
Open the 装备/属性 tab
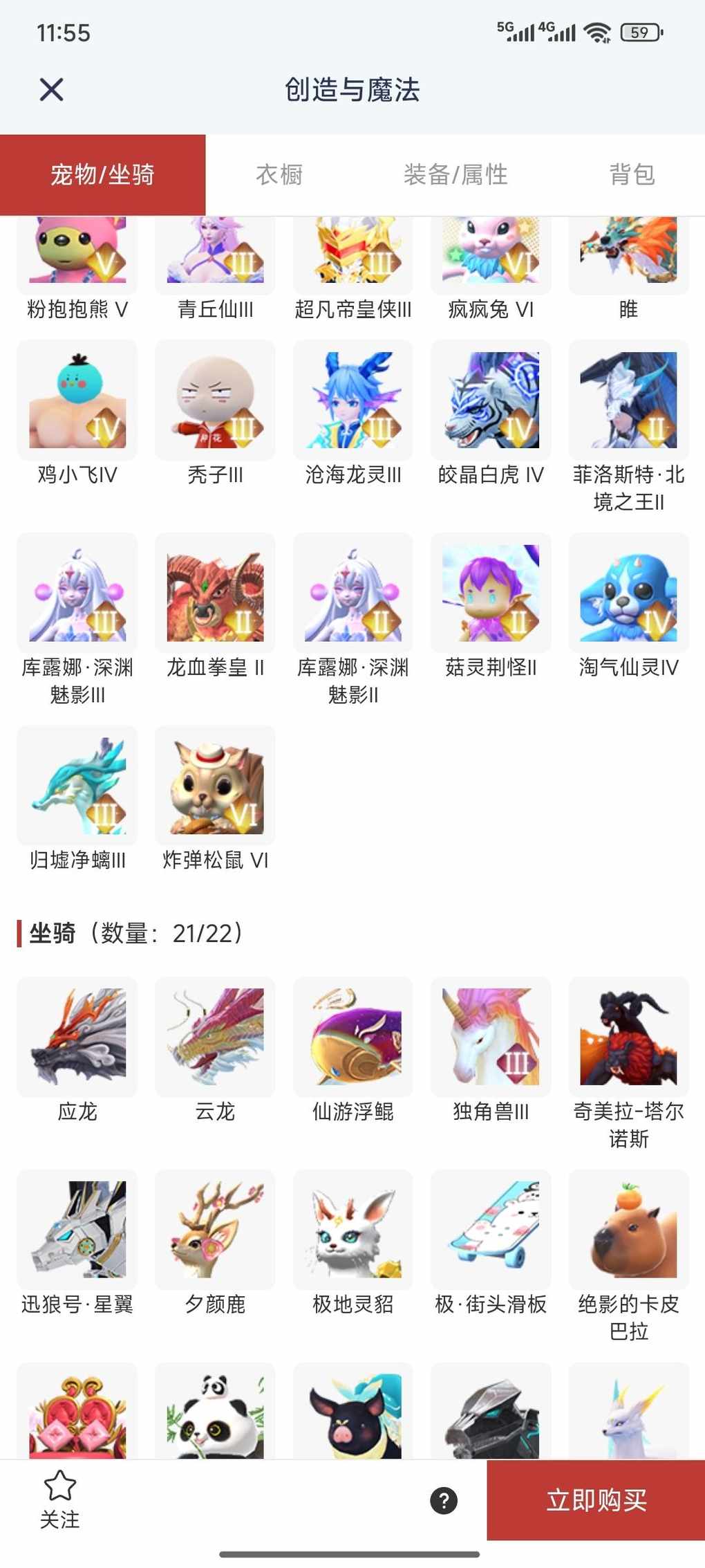(455, 174)
